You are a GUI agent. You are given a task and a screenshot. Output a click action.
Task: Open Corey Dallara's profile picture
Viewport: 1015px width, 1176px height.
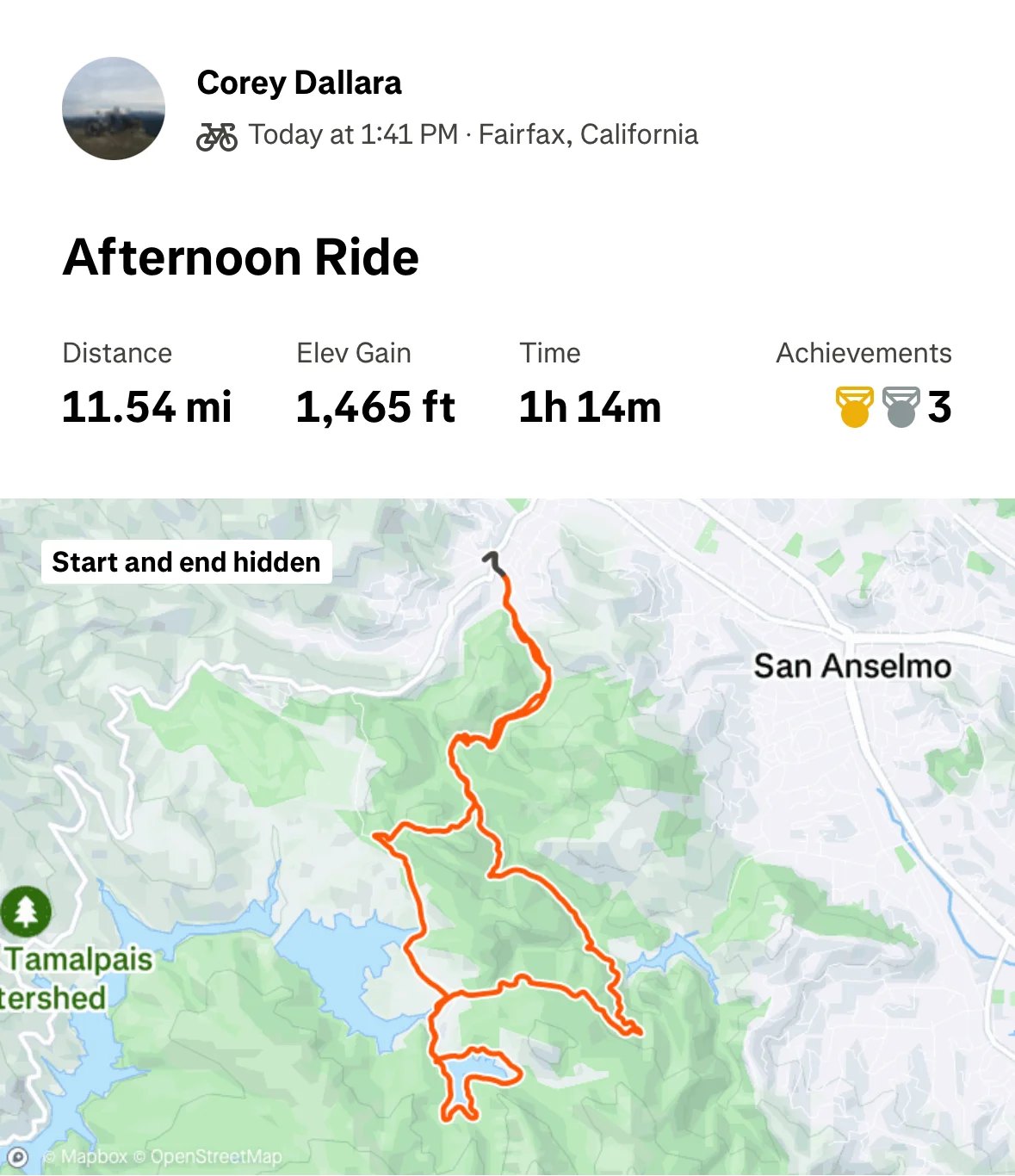[114, 108]
